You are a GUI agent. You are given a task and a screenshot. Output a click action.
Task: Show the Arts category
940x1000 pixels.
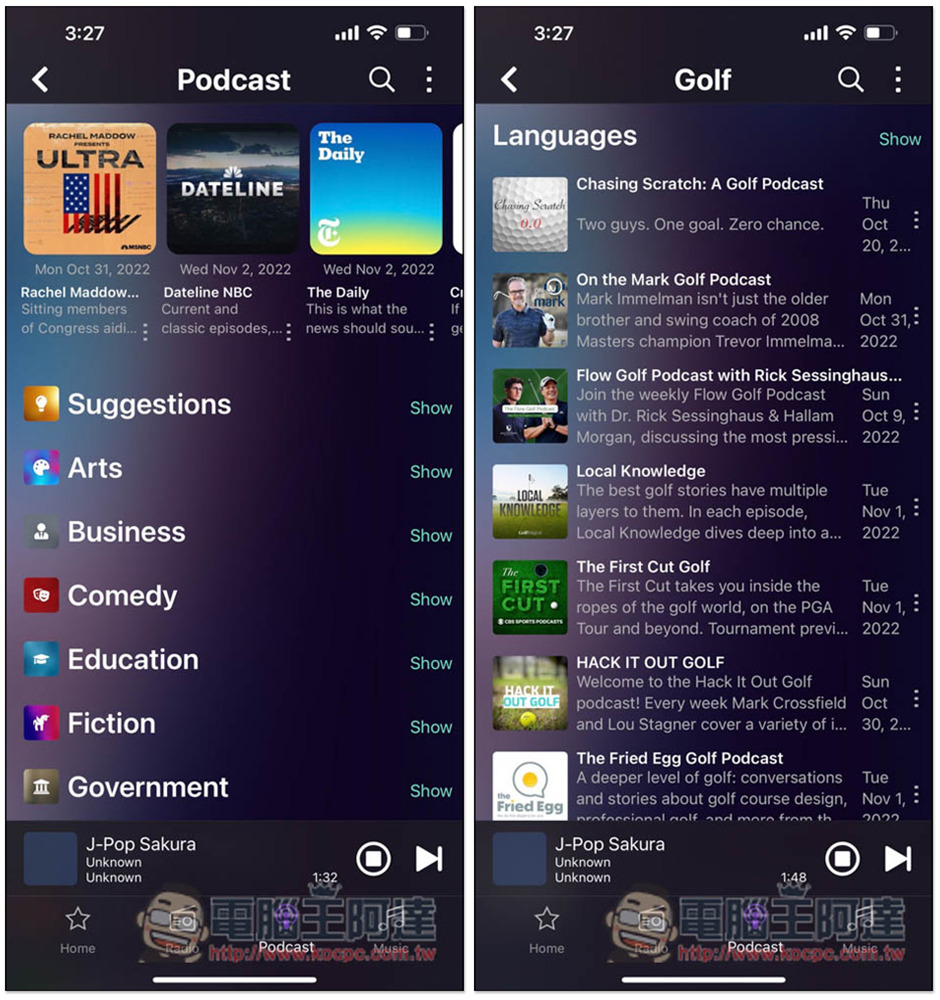click(x=431, y=472)
